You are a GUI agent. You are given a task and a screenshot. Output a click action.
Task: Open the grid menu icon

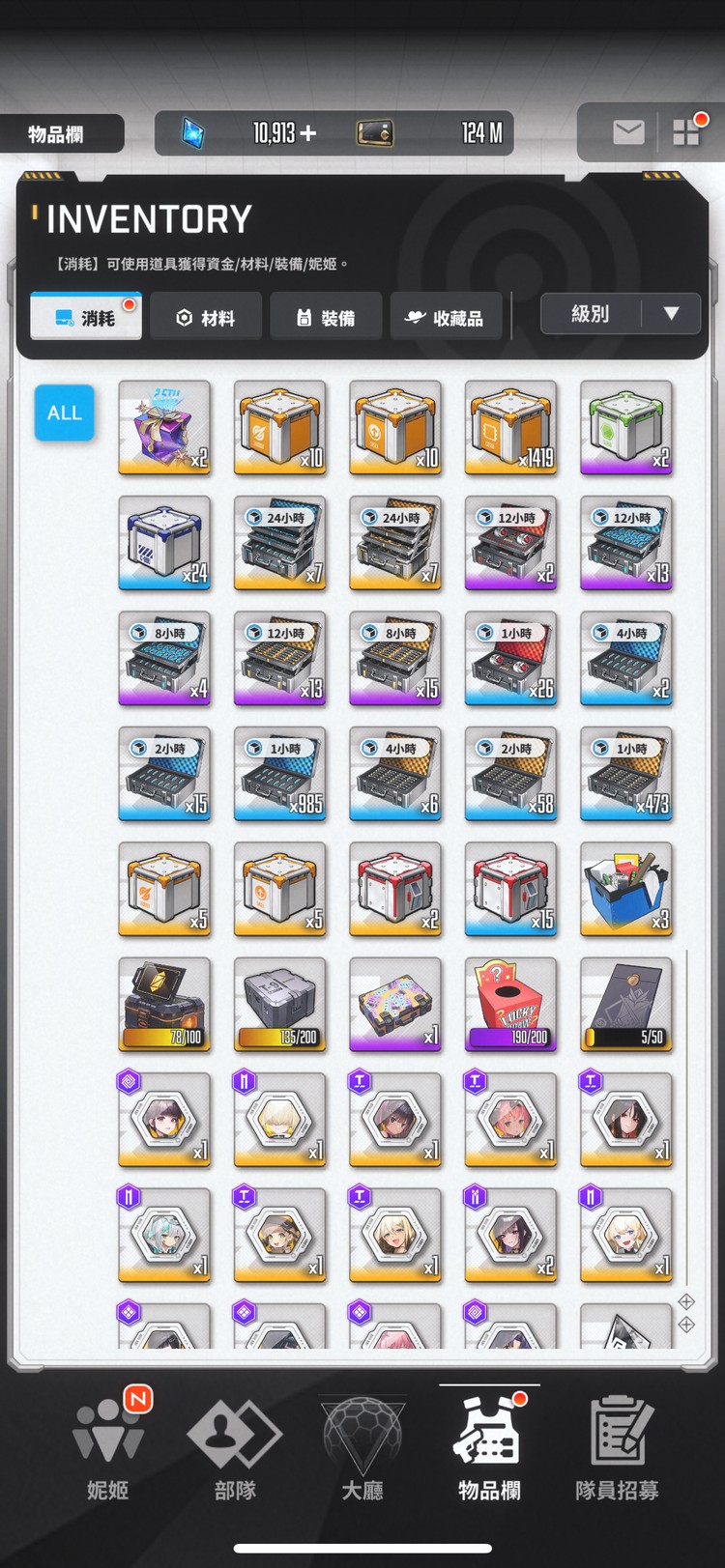point(686,132)
